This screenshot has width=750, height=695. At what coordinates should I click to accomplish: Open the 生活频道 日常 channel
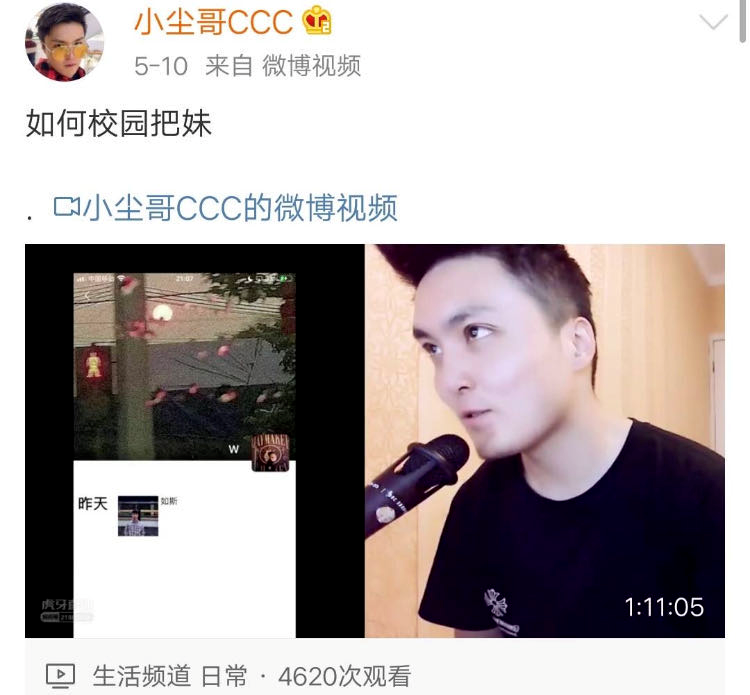168,677
